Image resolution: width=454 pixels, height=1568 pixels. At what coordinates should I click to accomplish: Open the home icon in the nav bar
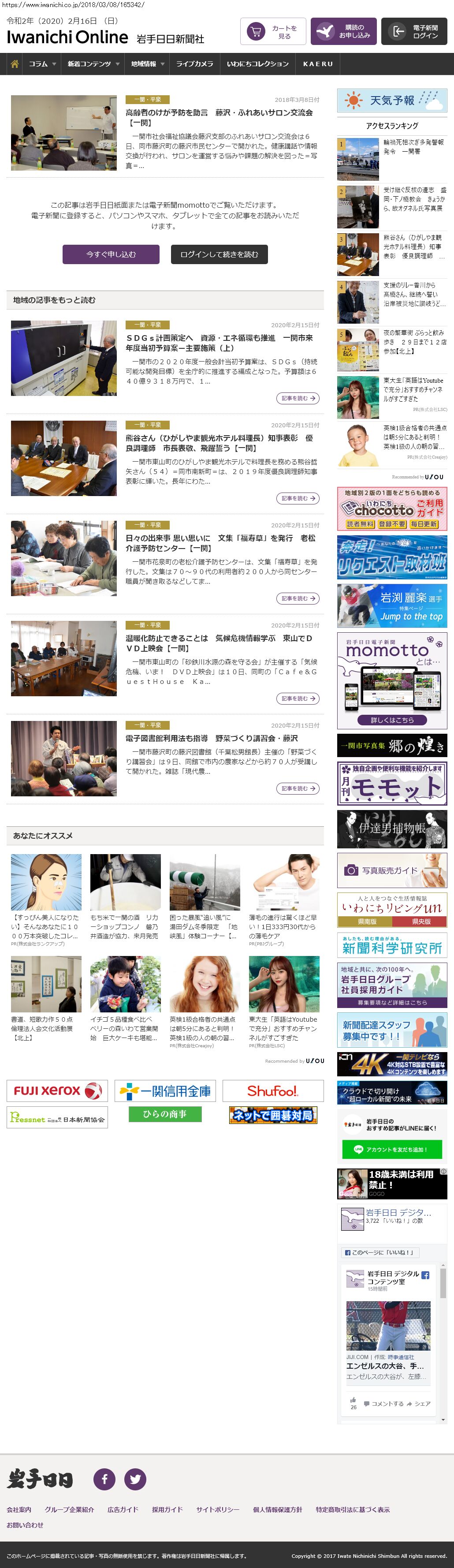click(15, 64)
